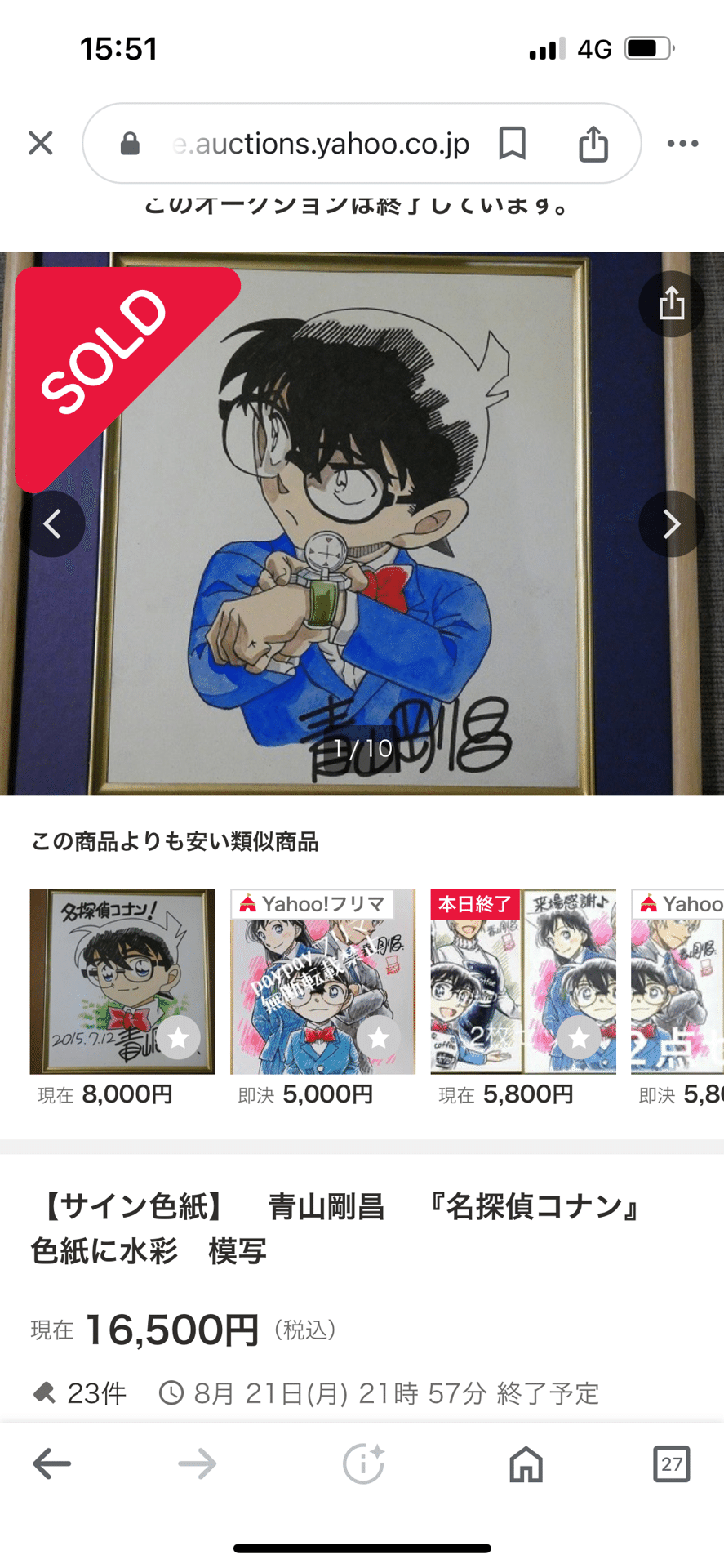Star the 5,000円 Yahoo!フリマ listing
This screenshot has width=724, height=1568.
[x=379, y=1038]
